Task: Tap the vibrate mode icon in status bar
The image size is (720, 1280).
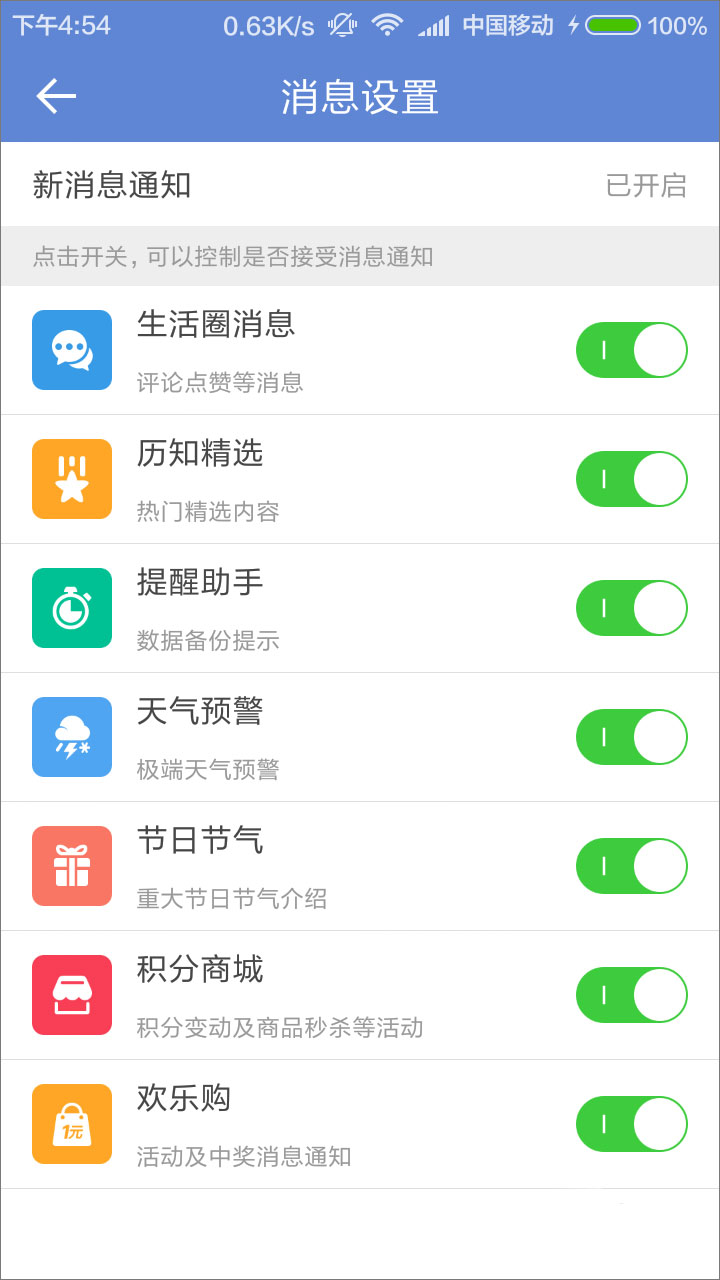Action: (x=340, y=25)
